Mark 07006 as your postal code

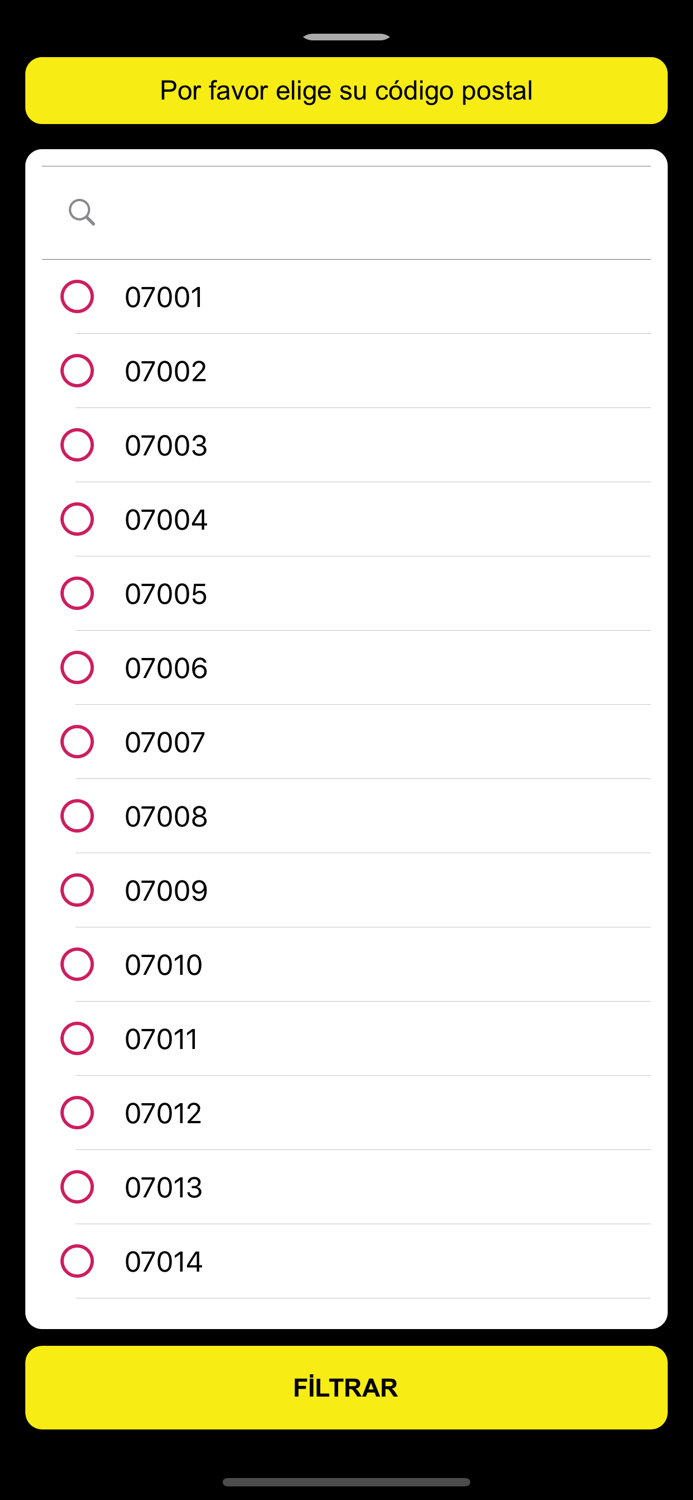tap(78, 667)
